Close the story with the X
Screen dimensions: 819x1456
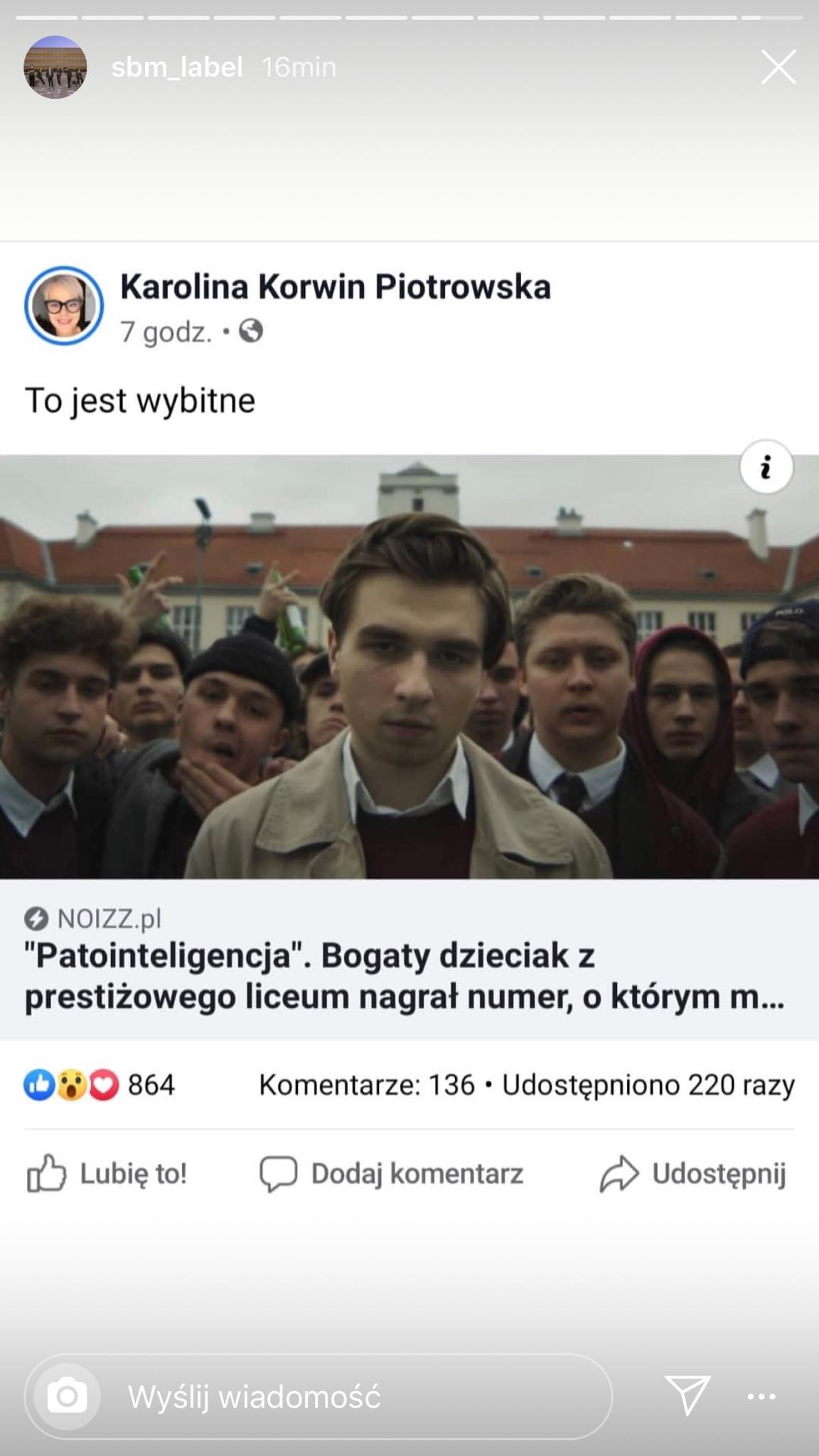(x=778, y=68)
